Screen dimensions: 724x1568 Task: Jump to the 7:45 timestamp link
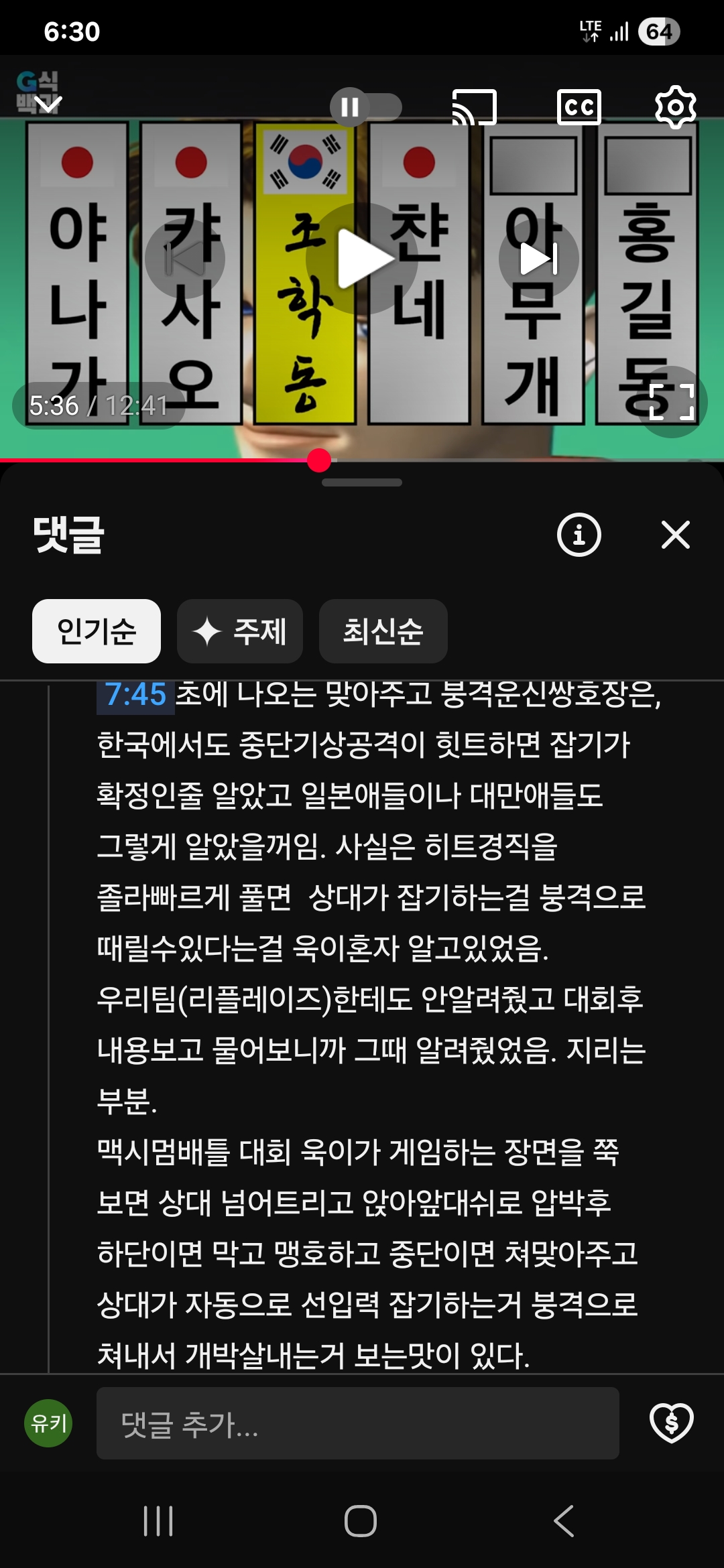point(135,696)
